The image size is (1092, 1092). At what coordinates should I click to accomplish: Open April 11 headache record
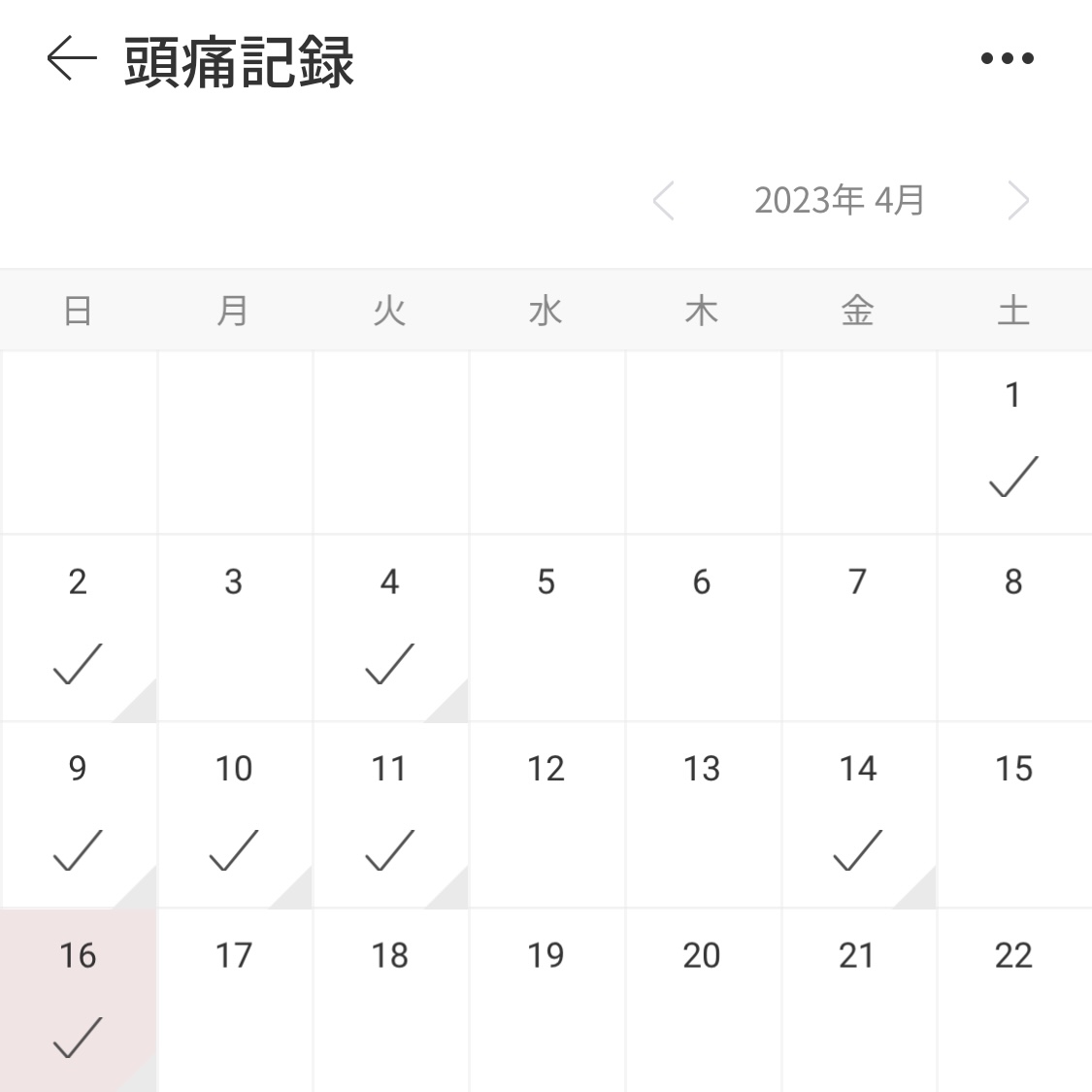pyautogui.click(x=390, y=813)
